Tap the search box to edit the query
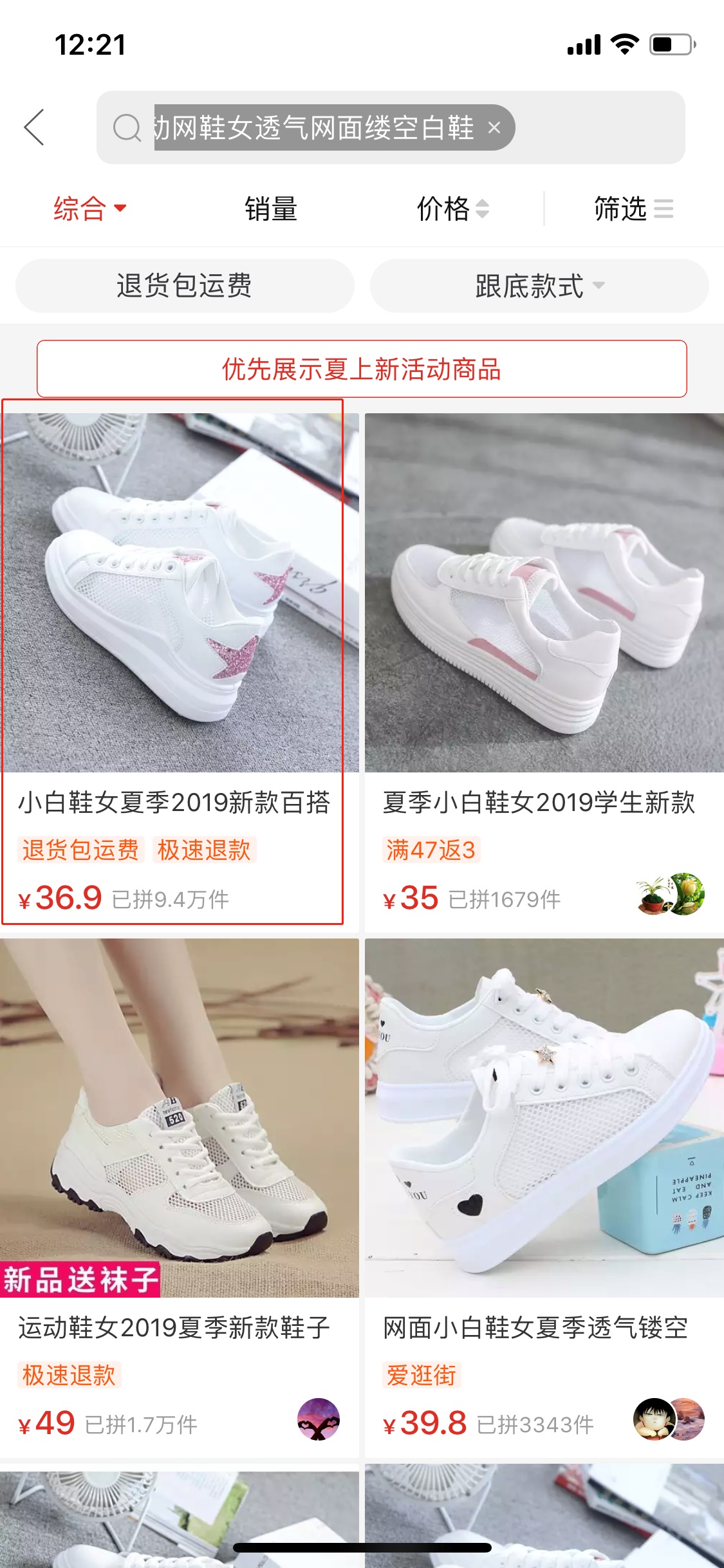The height and width of the screenshot is (1568, 724). coord(599,127)
